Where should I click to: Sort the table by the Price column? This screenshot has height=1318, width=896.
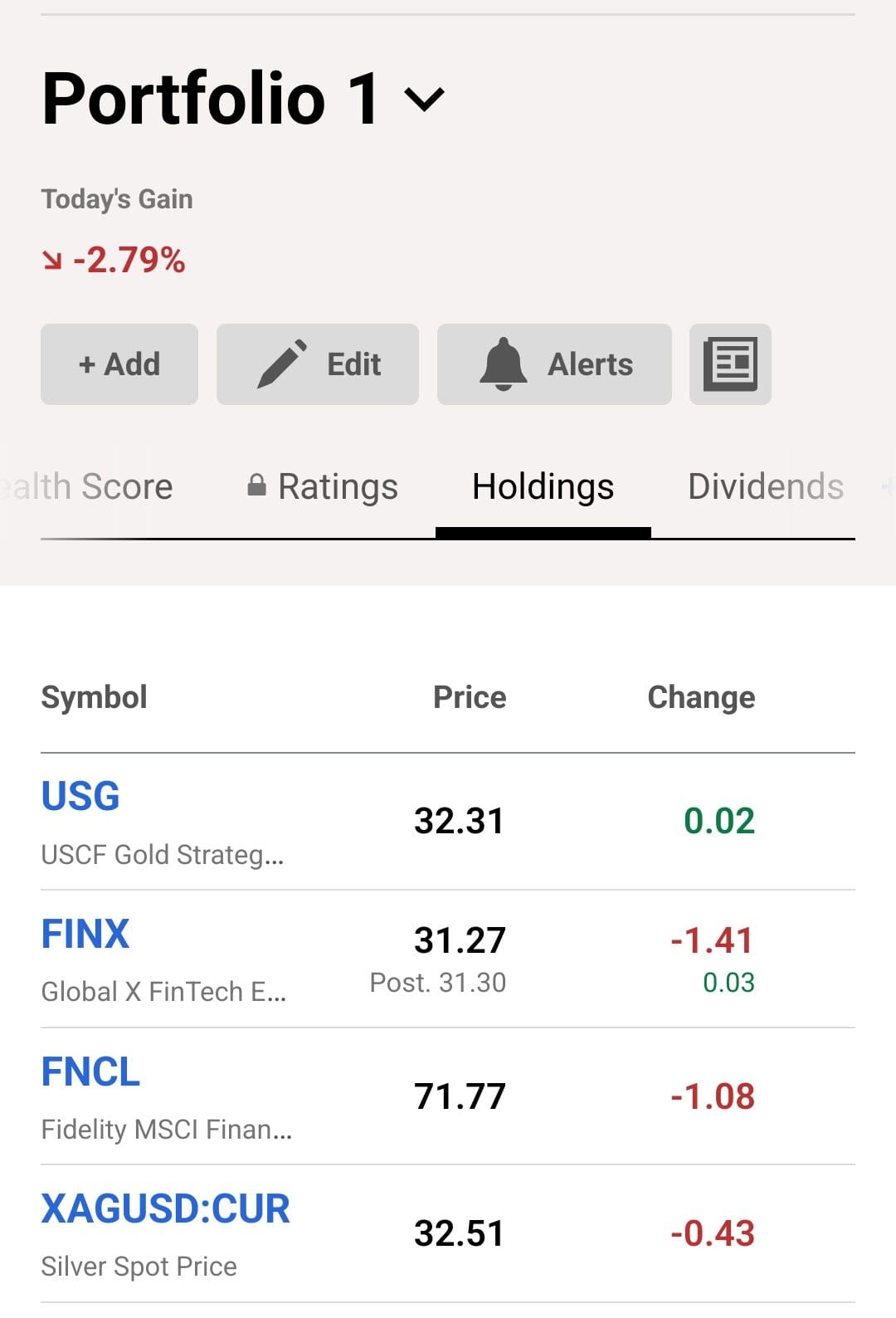(x=469, y=697)
